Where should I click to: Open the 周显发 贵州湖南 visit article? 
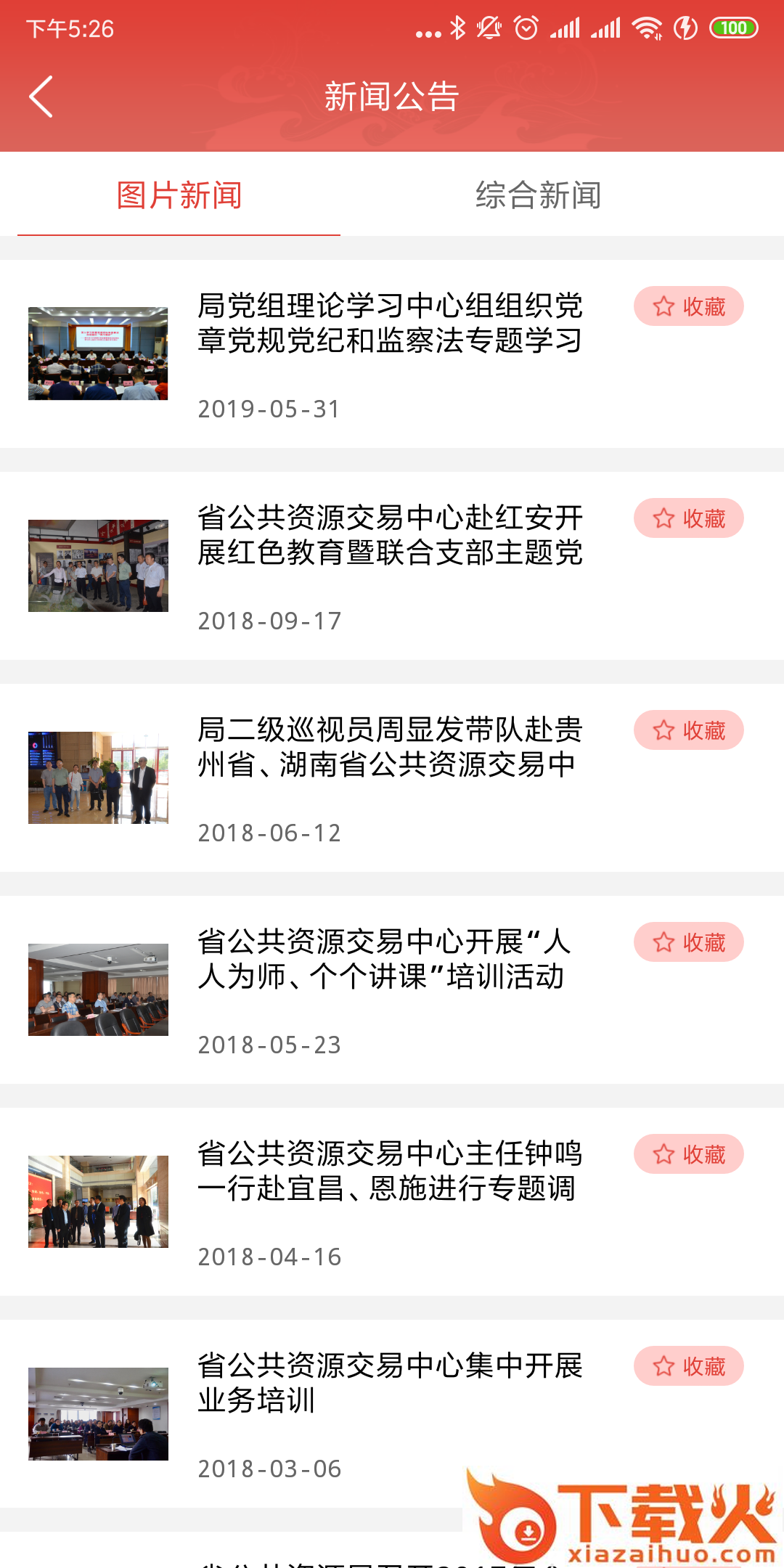pyautogui.click(x=390, y=747)
